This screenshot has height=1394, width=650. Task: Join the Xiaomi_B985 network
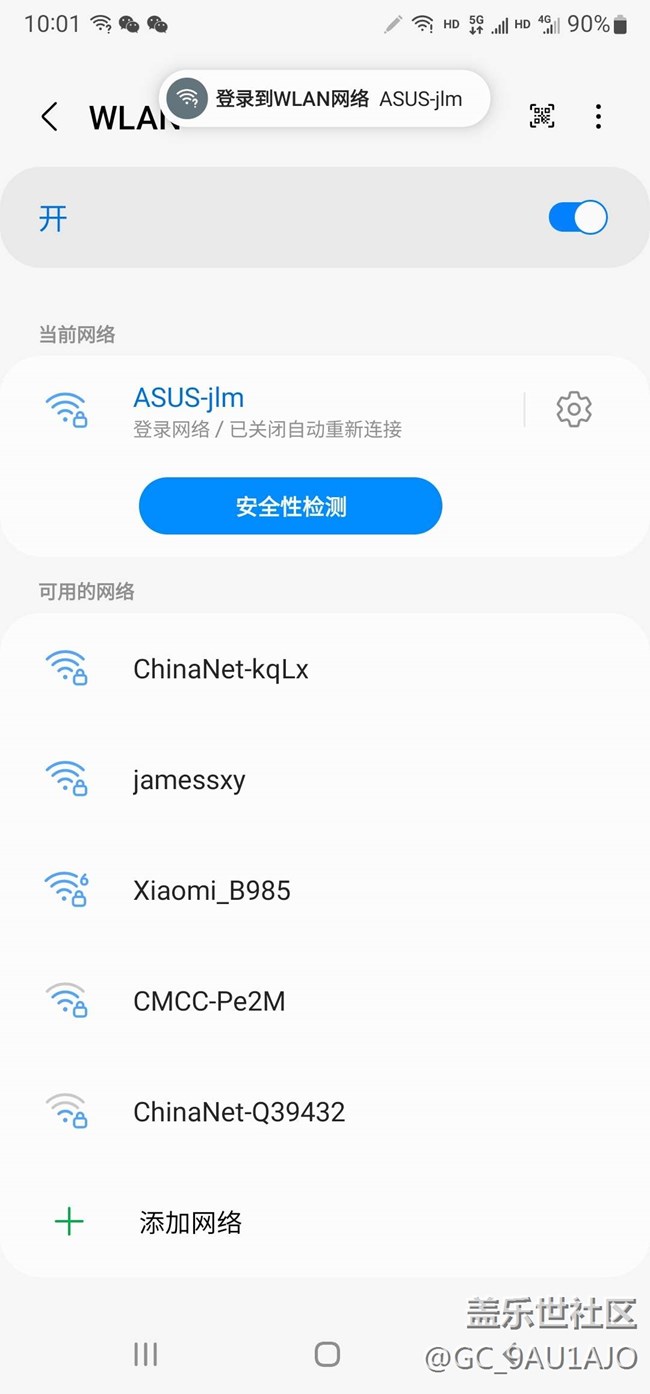coord(325,890)
